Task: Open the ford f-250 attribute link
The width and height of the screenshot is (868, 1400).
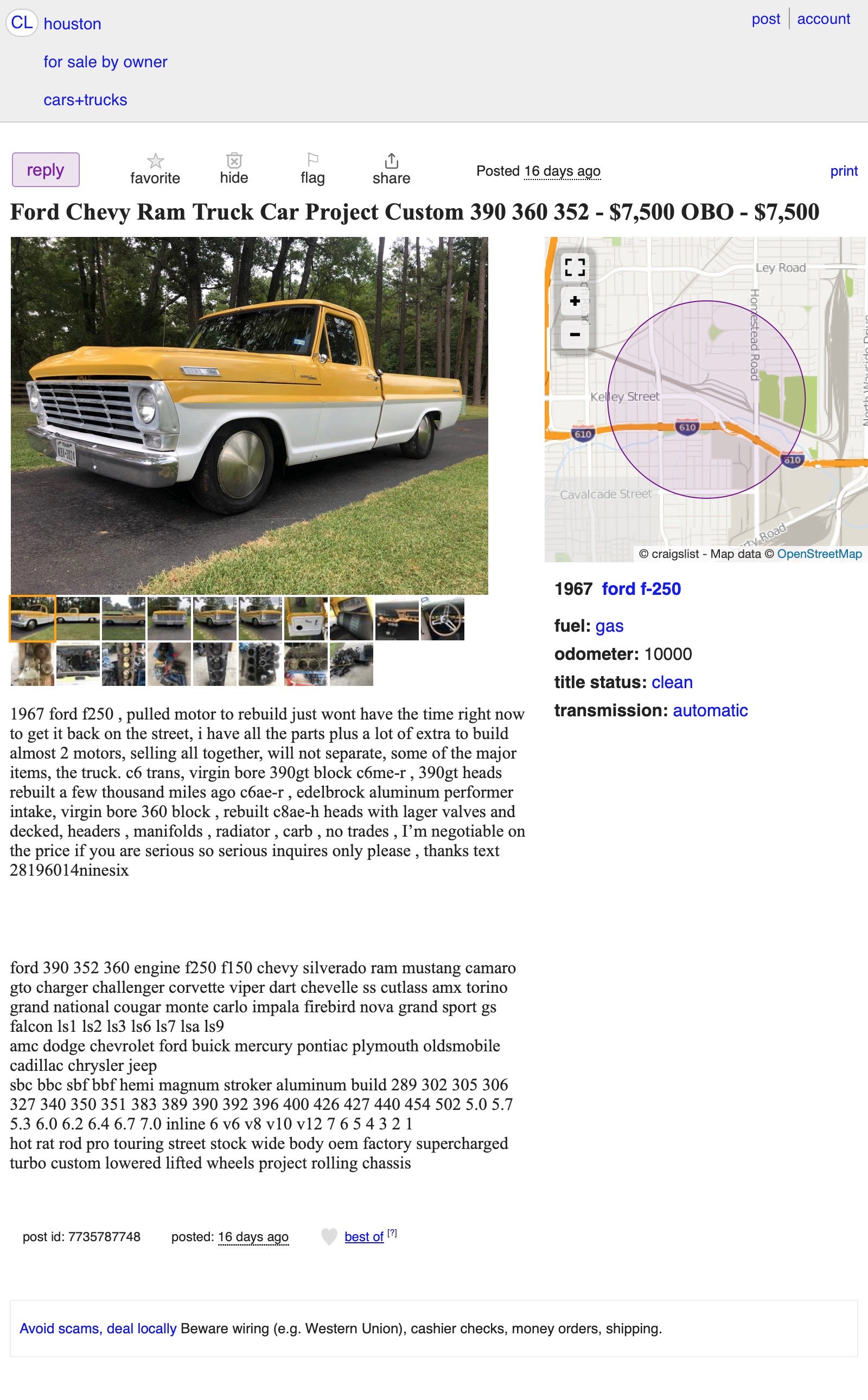Action: [x=641, y=589]
